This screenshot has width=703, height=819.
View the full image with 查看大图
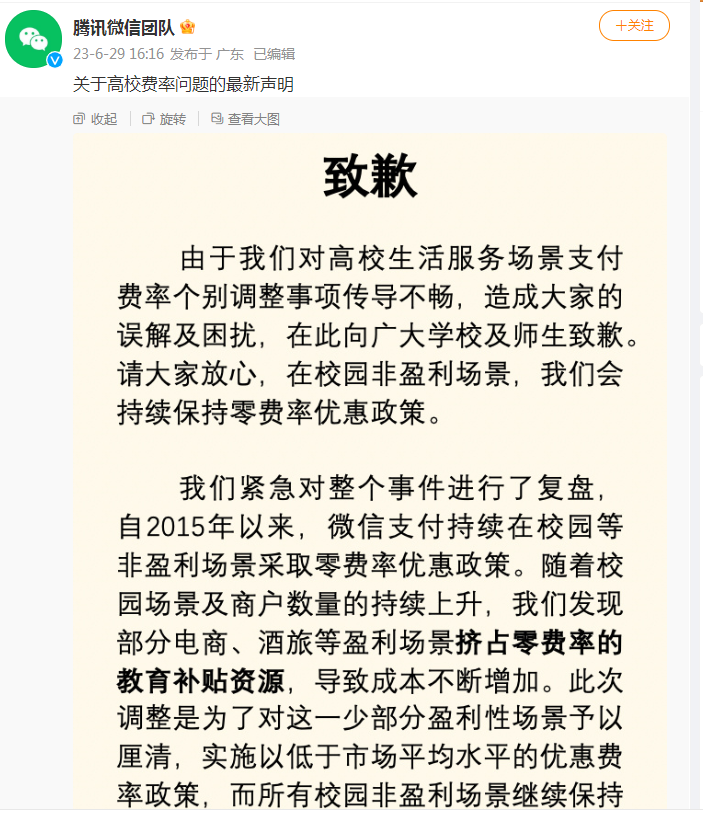[x=245, y=119]
